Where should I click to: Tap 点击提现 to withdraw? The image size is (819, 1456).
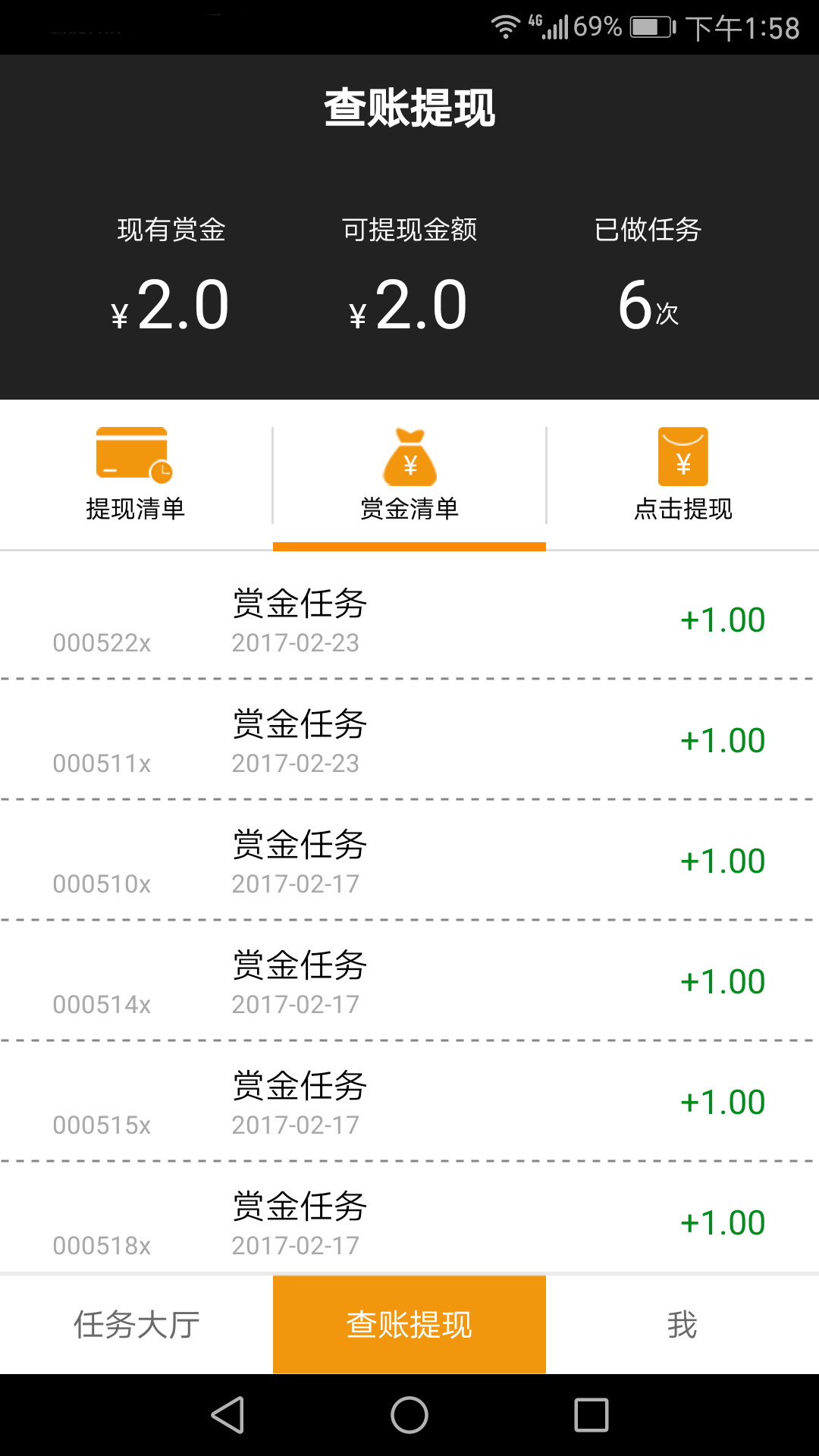pyautogui.click(x=682, y=475)
